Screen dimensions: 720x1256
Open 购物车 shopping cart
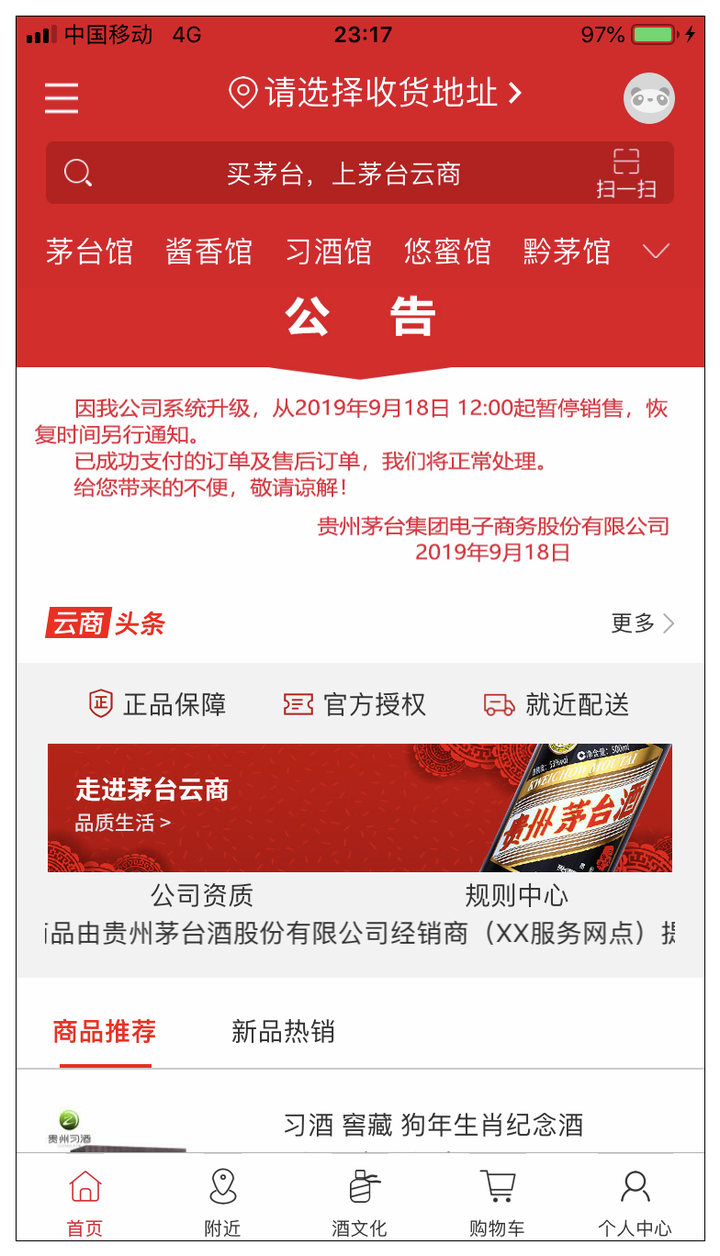[x=497, y=1203]
